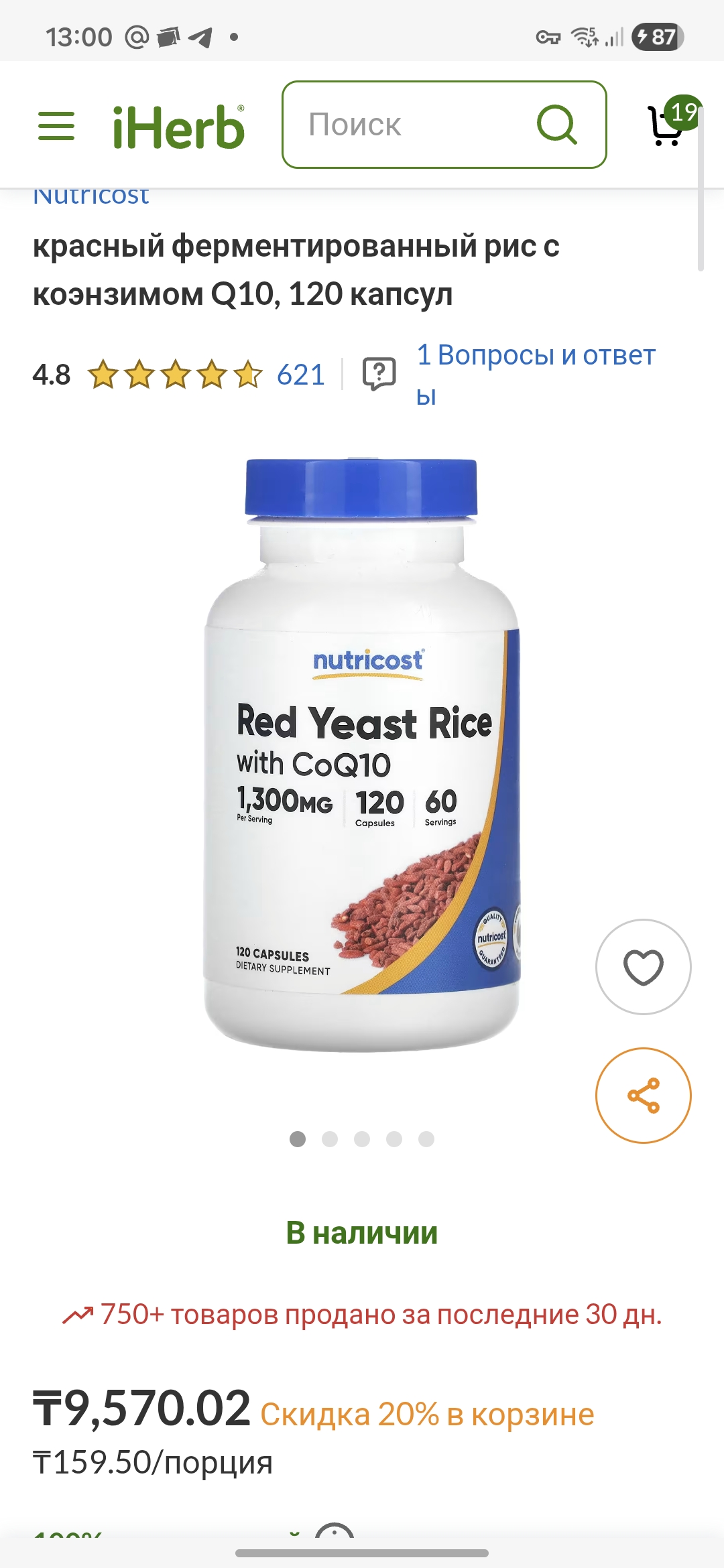724x1568 pixels.
Task: Open the hamburger menu
Action: point(56,126)
